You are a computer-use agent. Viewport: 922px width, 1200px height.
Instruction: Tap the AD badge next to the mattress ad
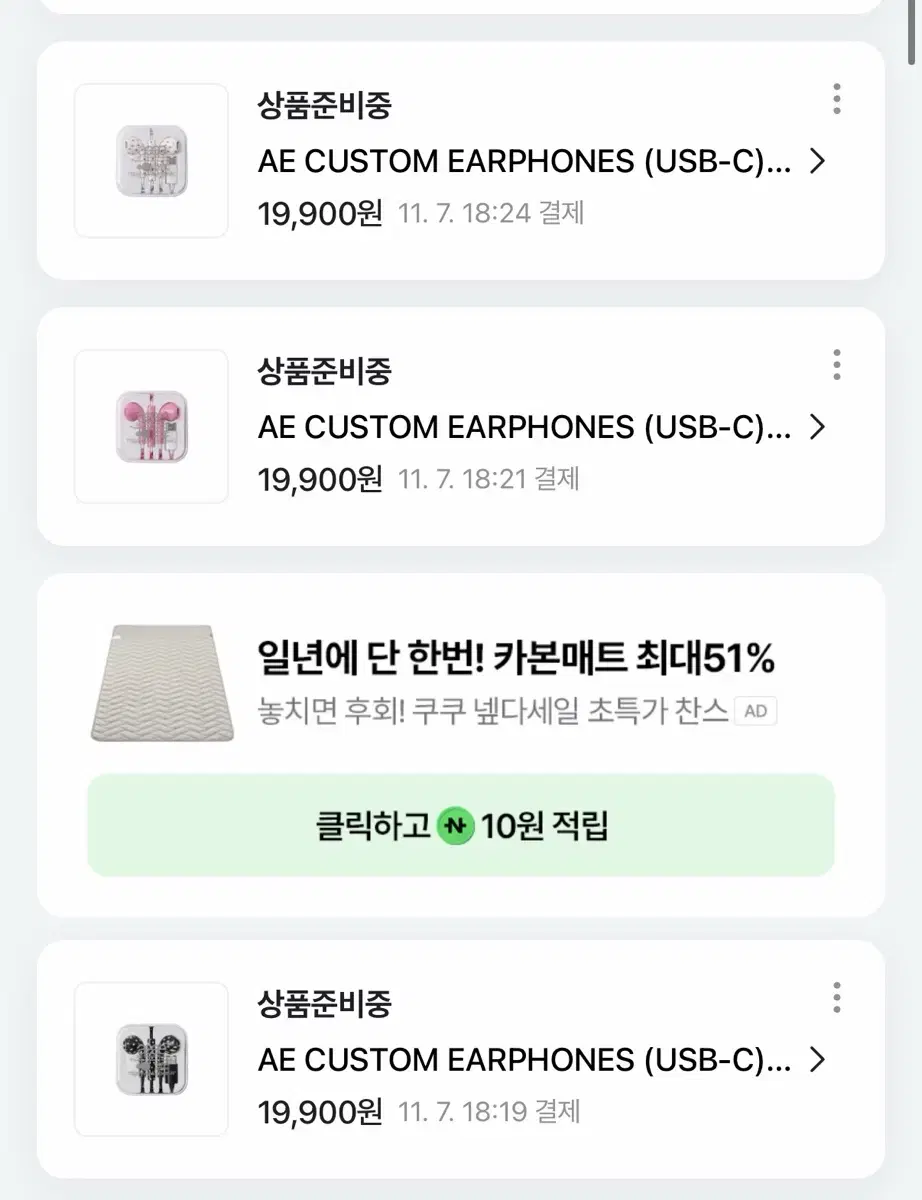click(756, 711)
